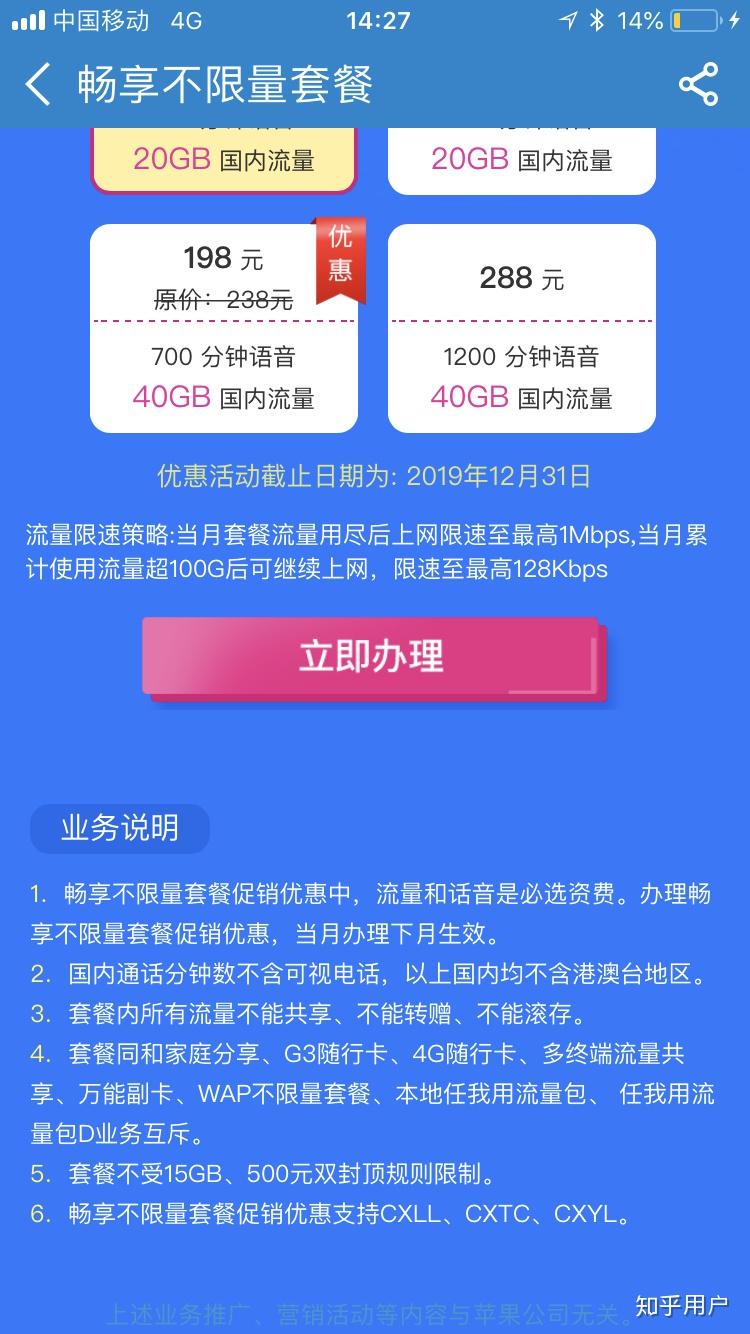This screenshot has height=1334, width=750.
Task: Select the 198元 plan with 700分钟语音
Action: pyautogui.click(x=223, y=328)
